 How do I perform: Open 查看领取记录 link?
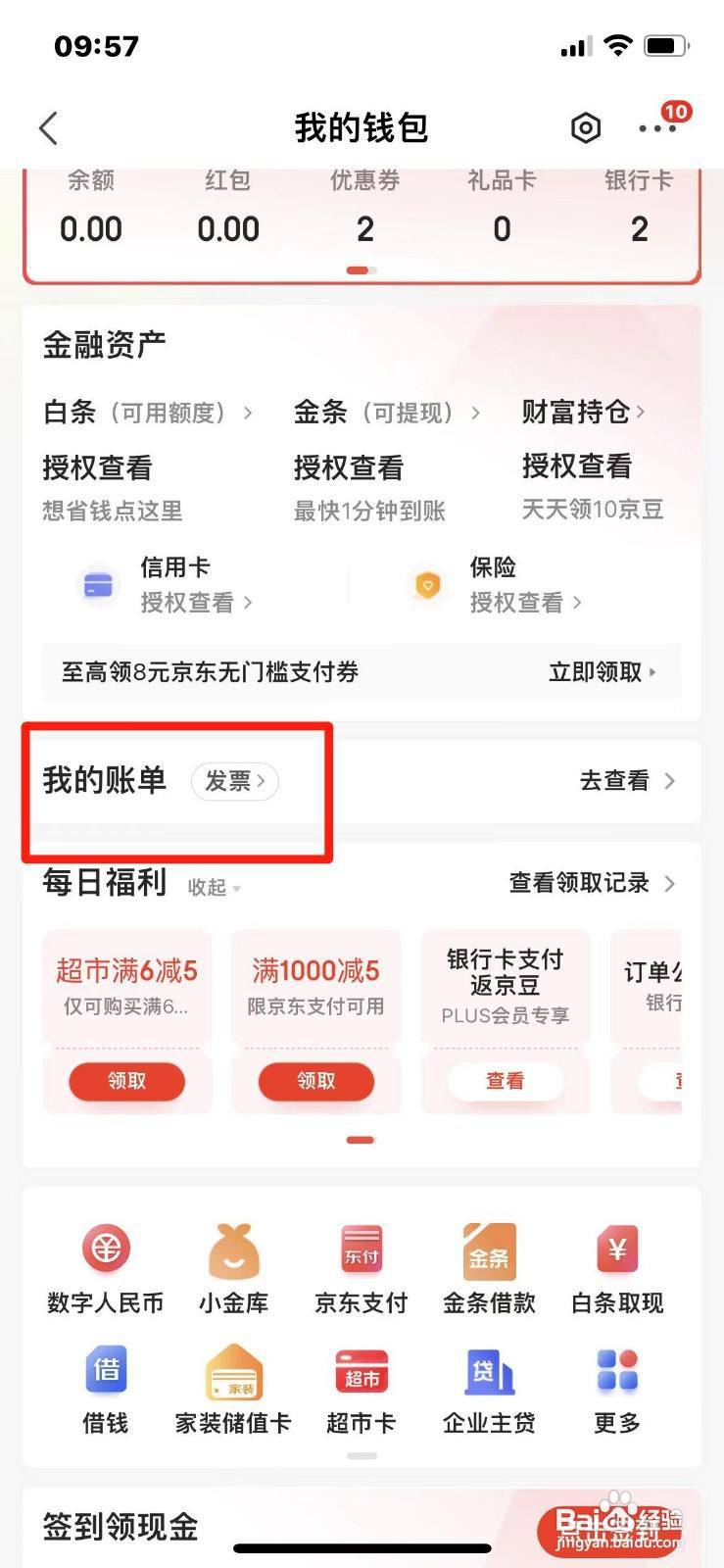click(583, 883)
